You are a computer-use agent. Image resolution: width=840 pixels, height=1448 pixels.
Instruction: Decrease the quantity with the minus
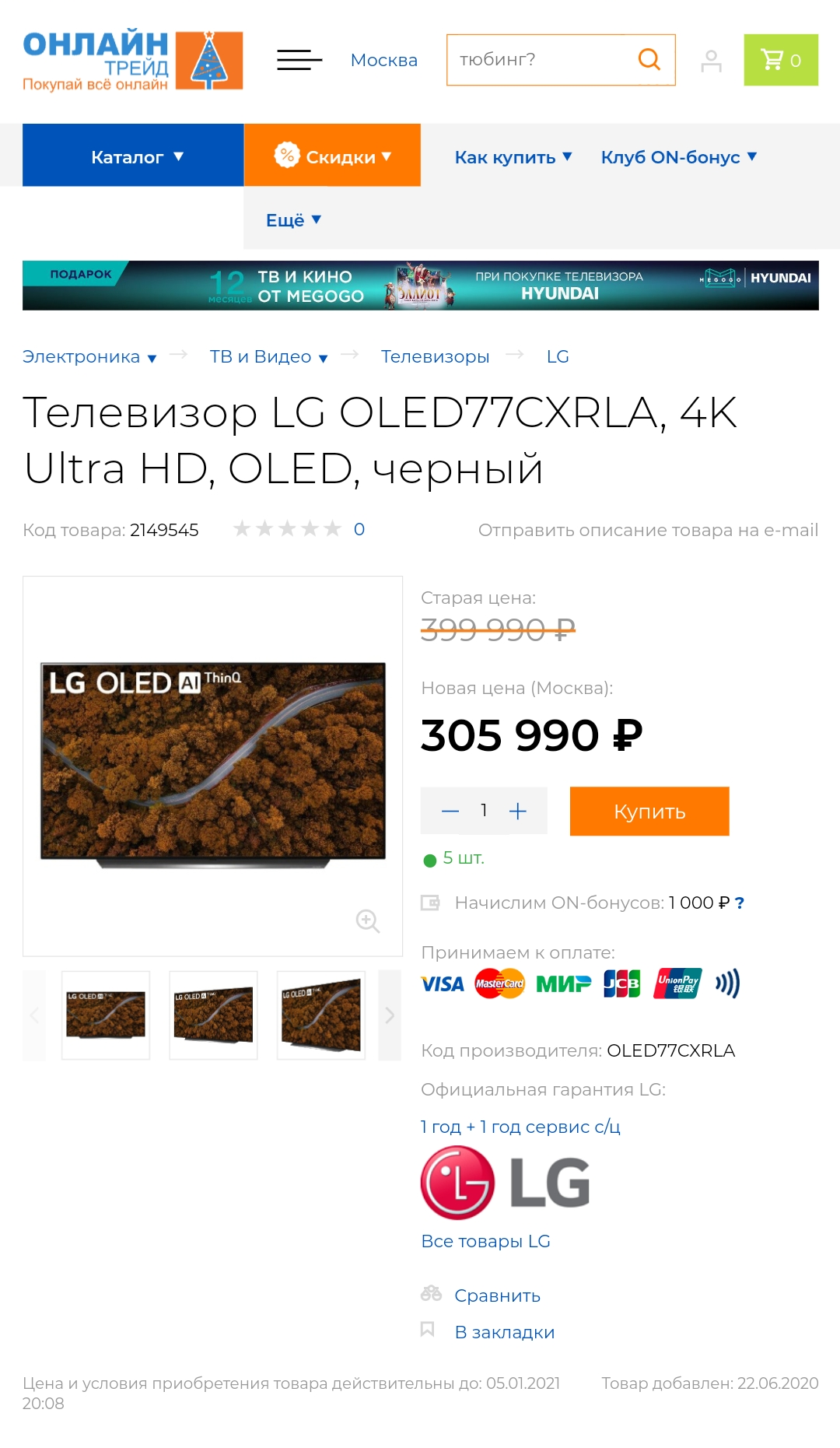pos(450,812)
